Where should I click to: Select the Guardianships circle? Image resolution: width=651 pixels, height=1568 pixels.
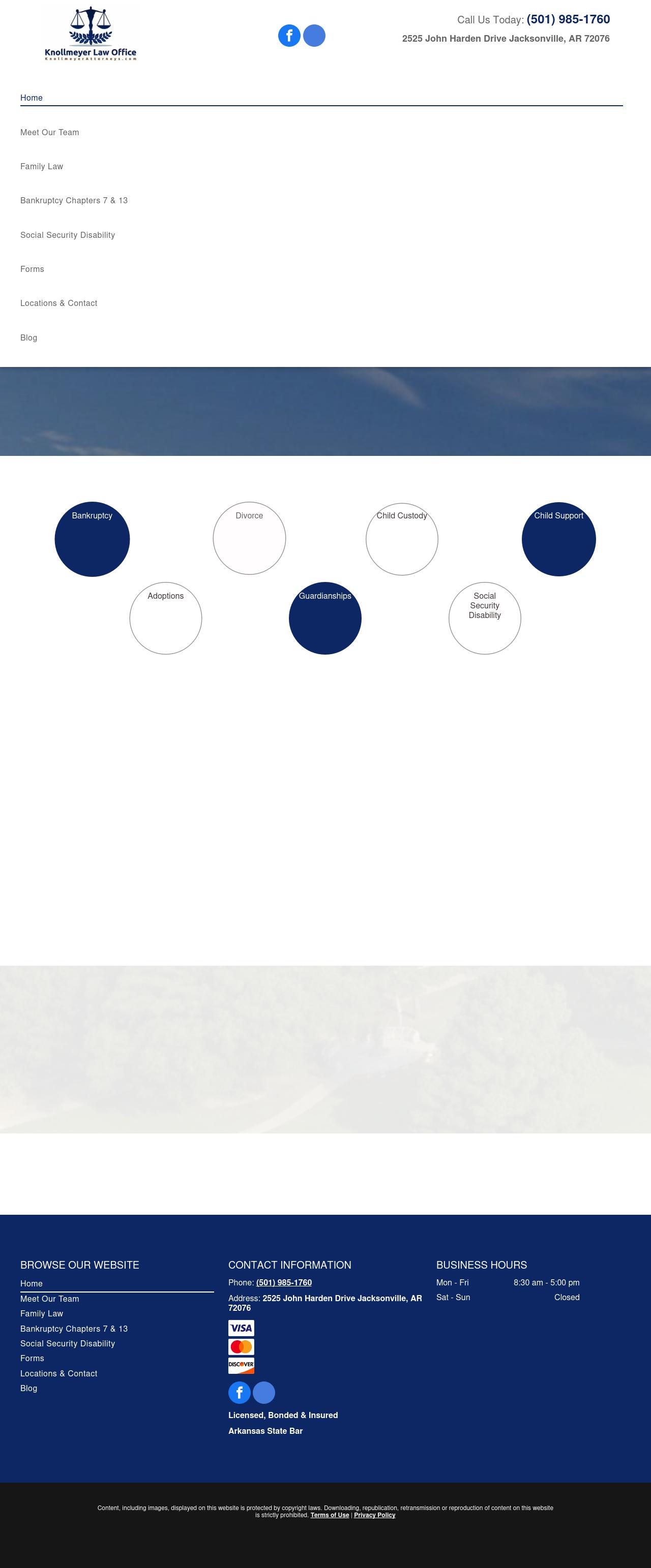point(325,619)
